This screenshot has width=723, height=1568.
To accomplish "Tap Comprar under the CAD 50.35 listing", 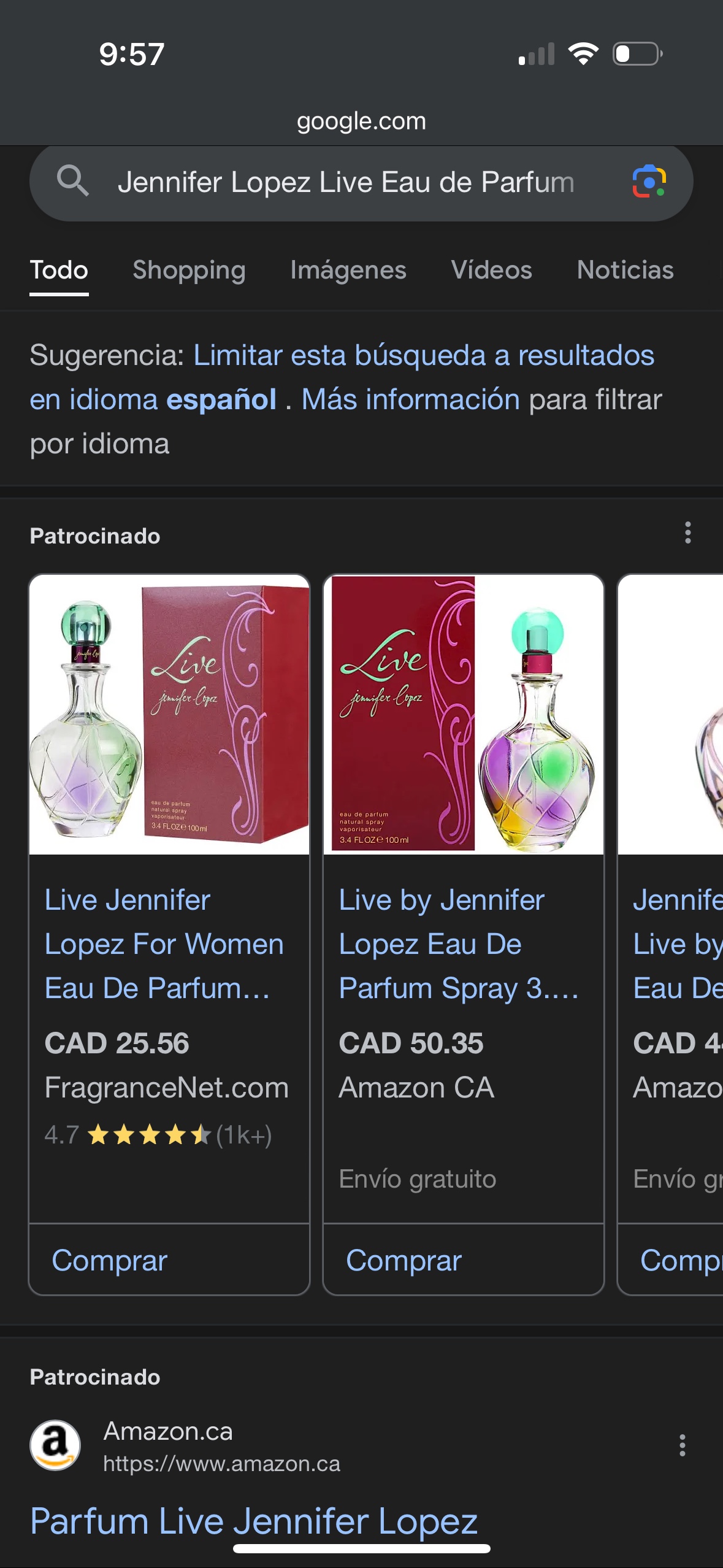I will click(x=404, y=1260).
